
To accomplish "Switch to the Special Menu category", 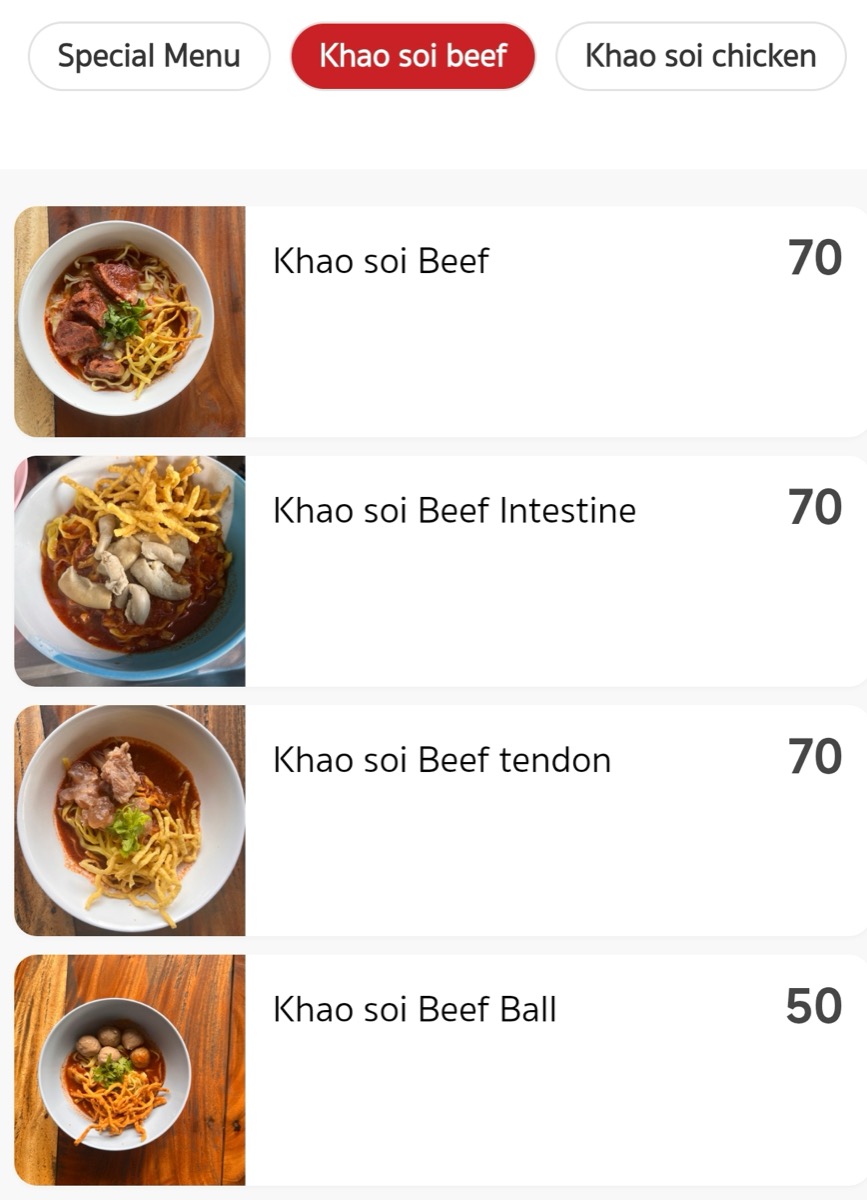I will [x=149, y=56].
